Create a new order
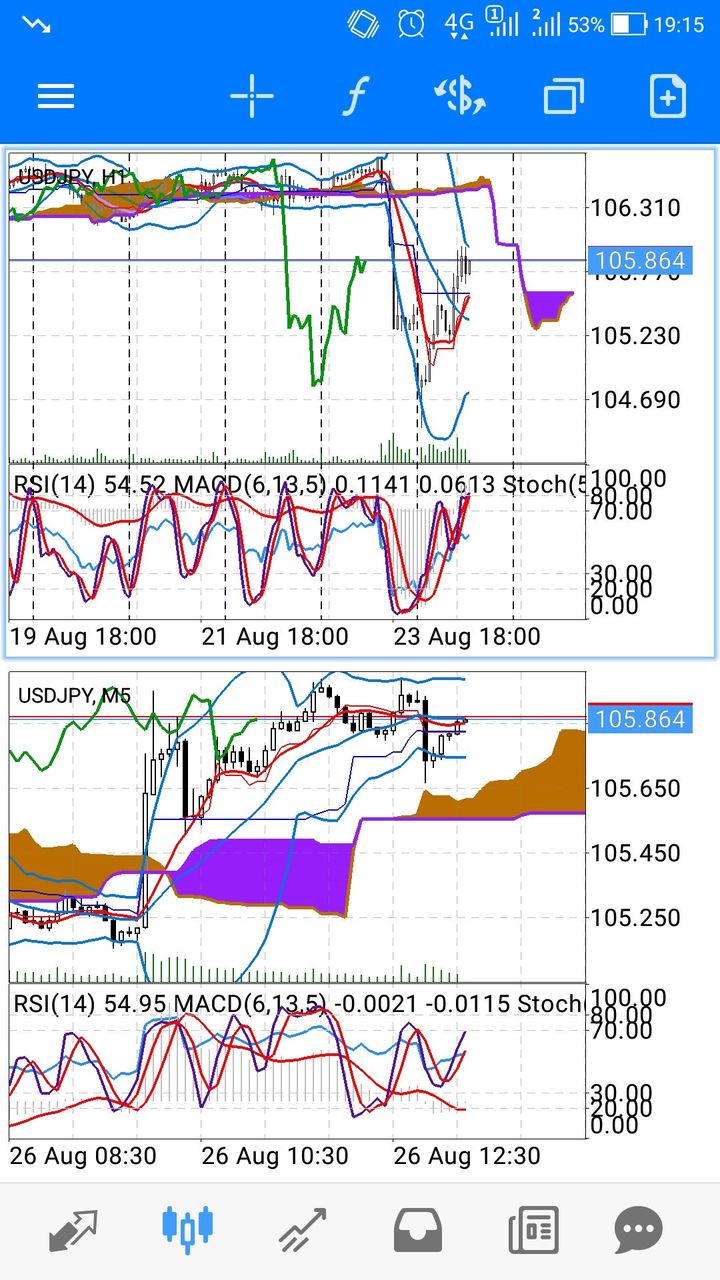This screenshot has height=1280, width=720. pos(667,97)
